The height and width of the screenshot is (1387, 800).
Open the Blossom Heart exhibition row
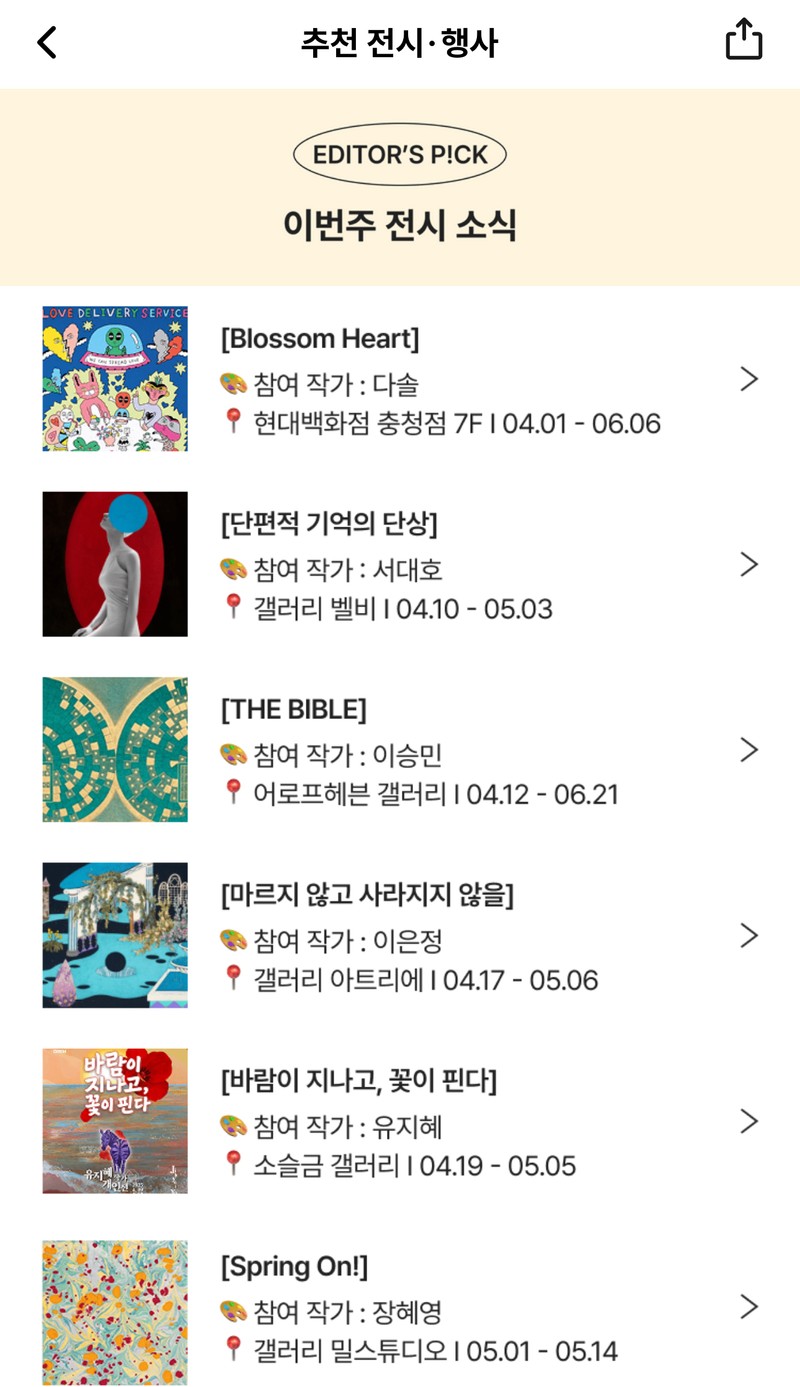tap(400, 379)
